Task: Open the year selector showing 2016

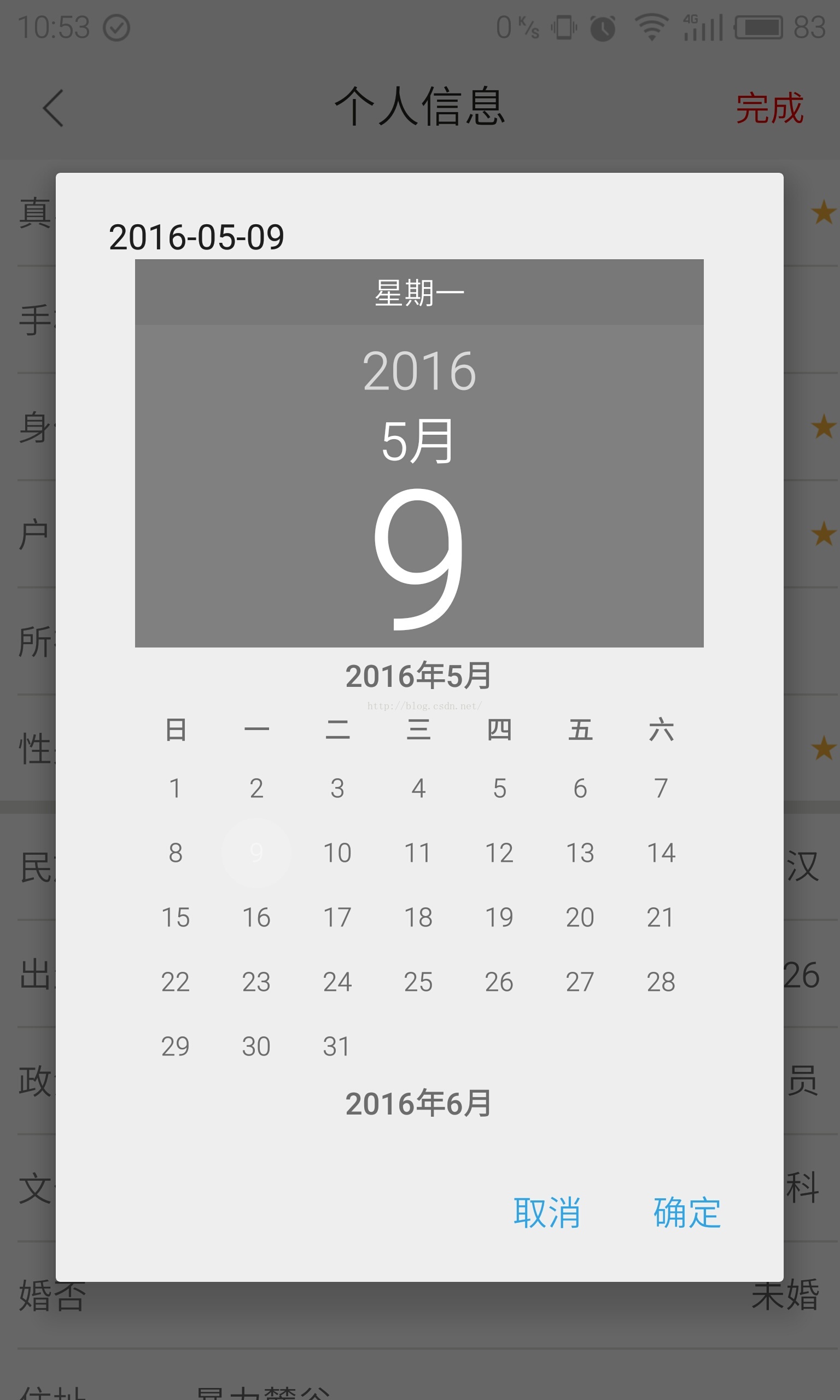Action: [419, 371]
